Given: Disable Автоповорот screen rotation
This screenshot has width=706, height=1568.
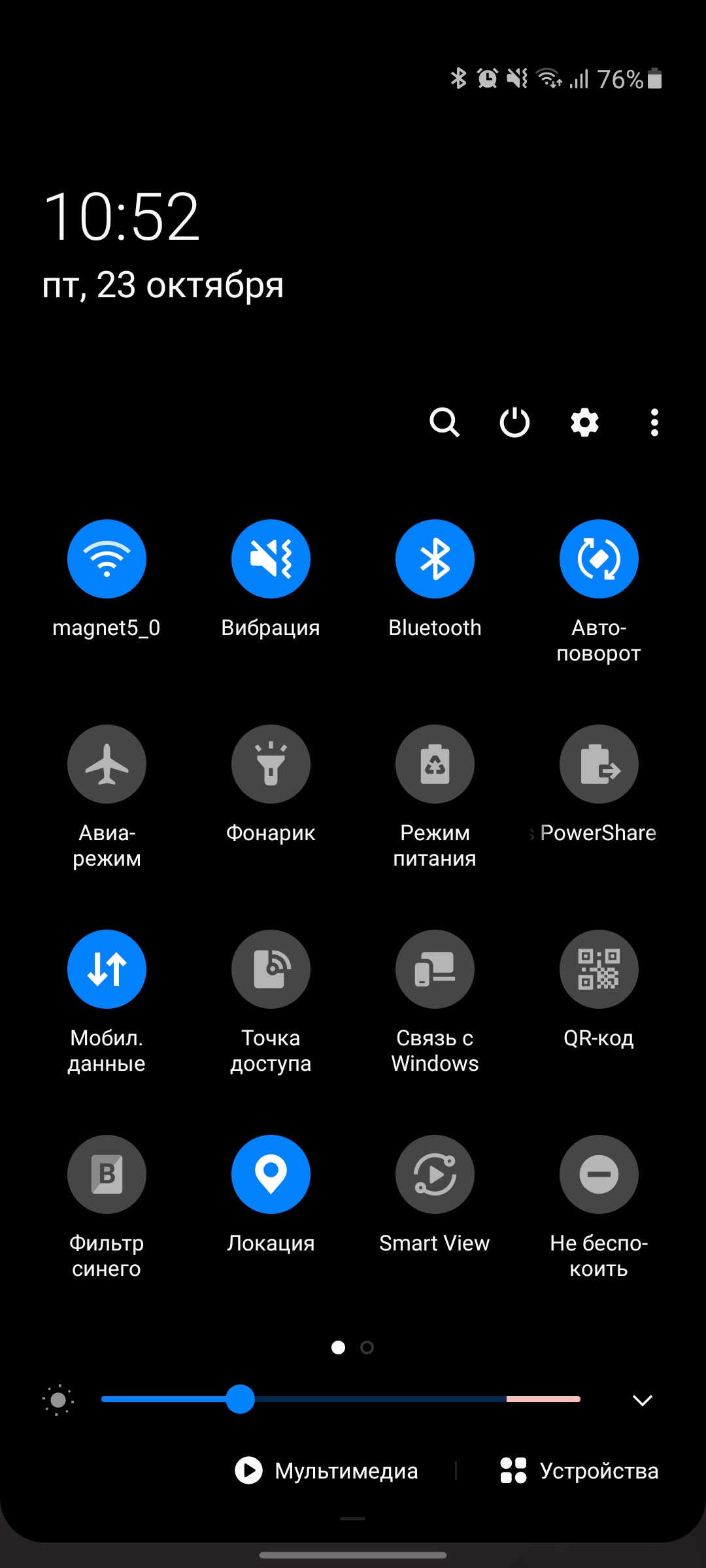Looking at the screenshot, I should click(x=599, y=559).
